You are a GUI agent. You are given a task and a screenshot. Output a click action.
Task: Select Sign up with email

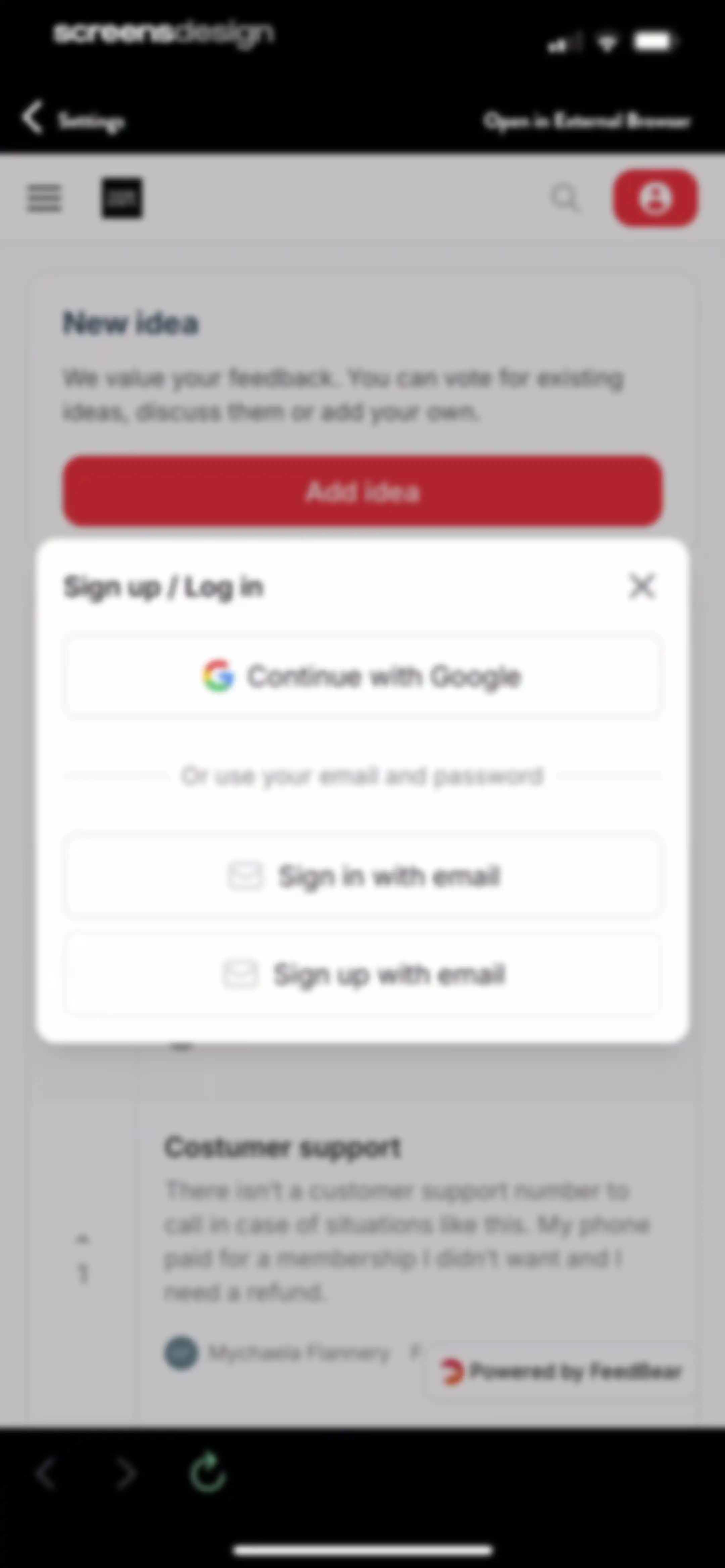(362, 974)
